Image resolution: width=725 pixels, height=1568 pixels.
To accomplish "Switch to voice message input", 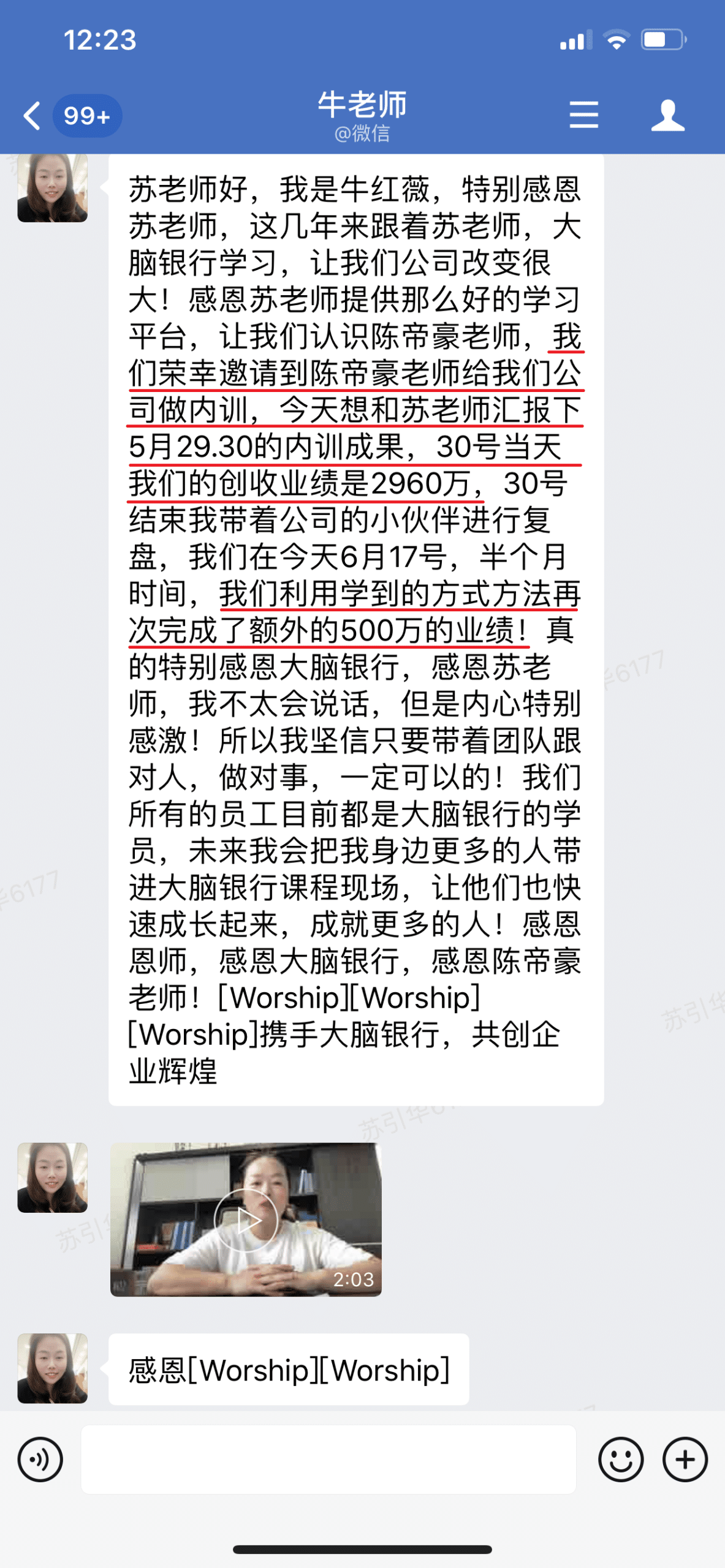I will (40, 1459).
